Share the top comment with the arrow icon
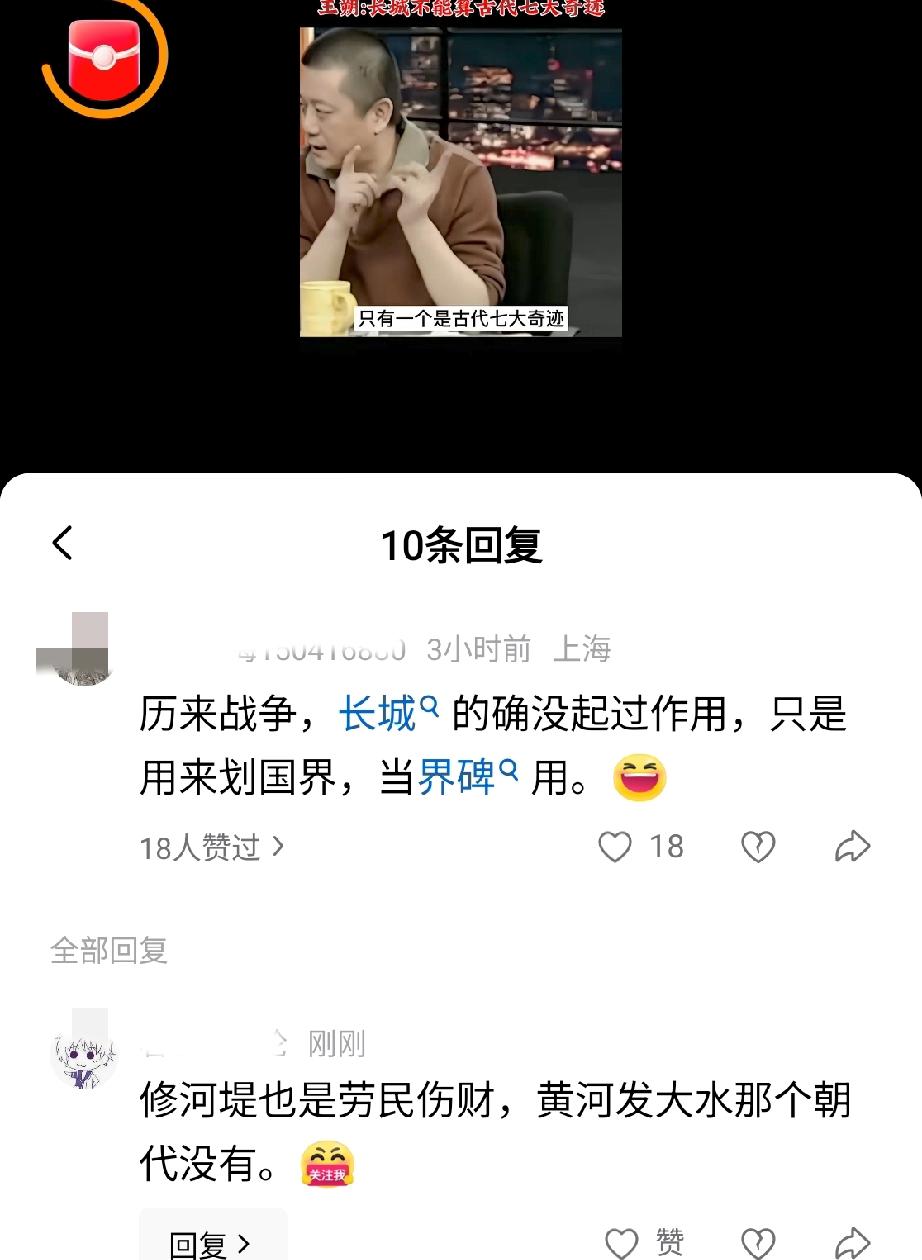922x1260 pixels. click(x=853, y=846)
